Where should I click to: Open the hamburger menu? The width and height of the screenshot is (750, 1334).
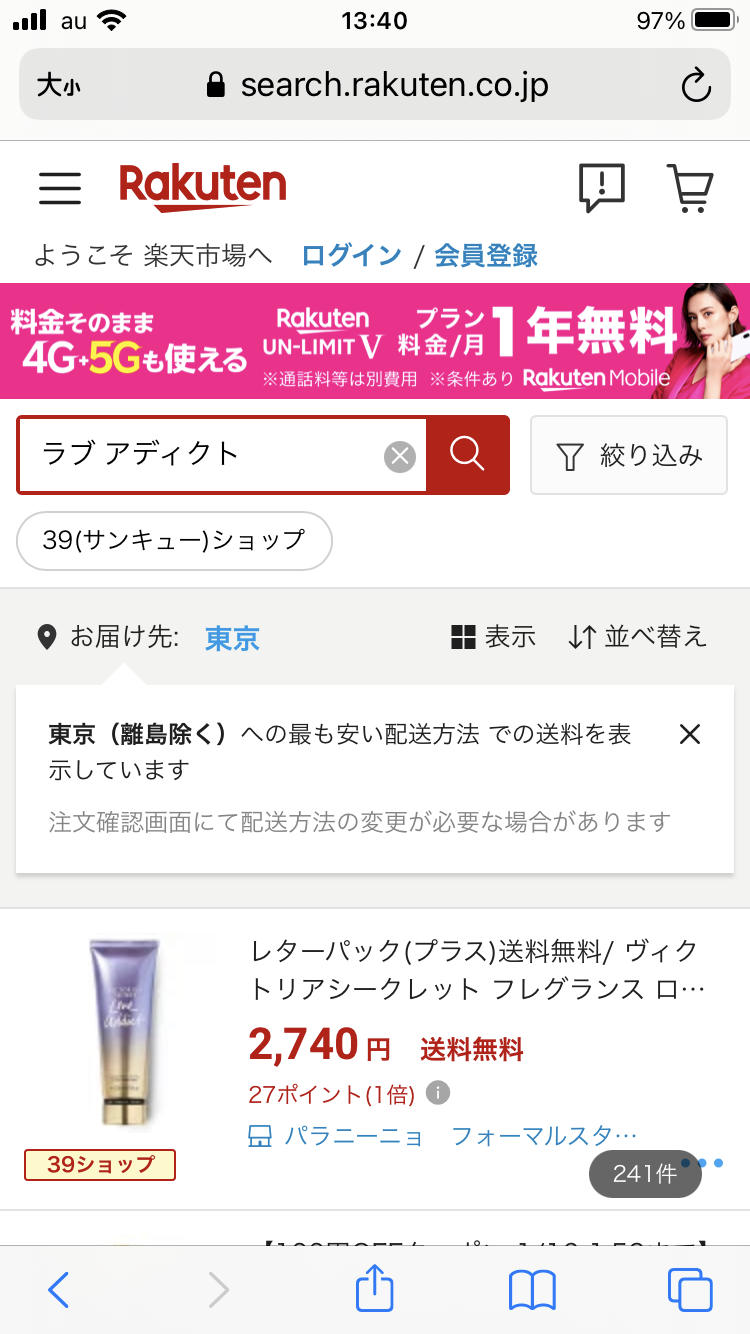tap(60, 187)
